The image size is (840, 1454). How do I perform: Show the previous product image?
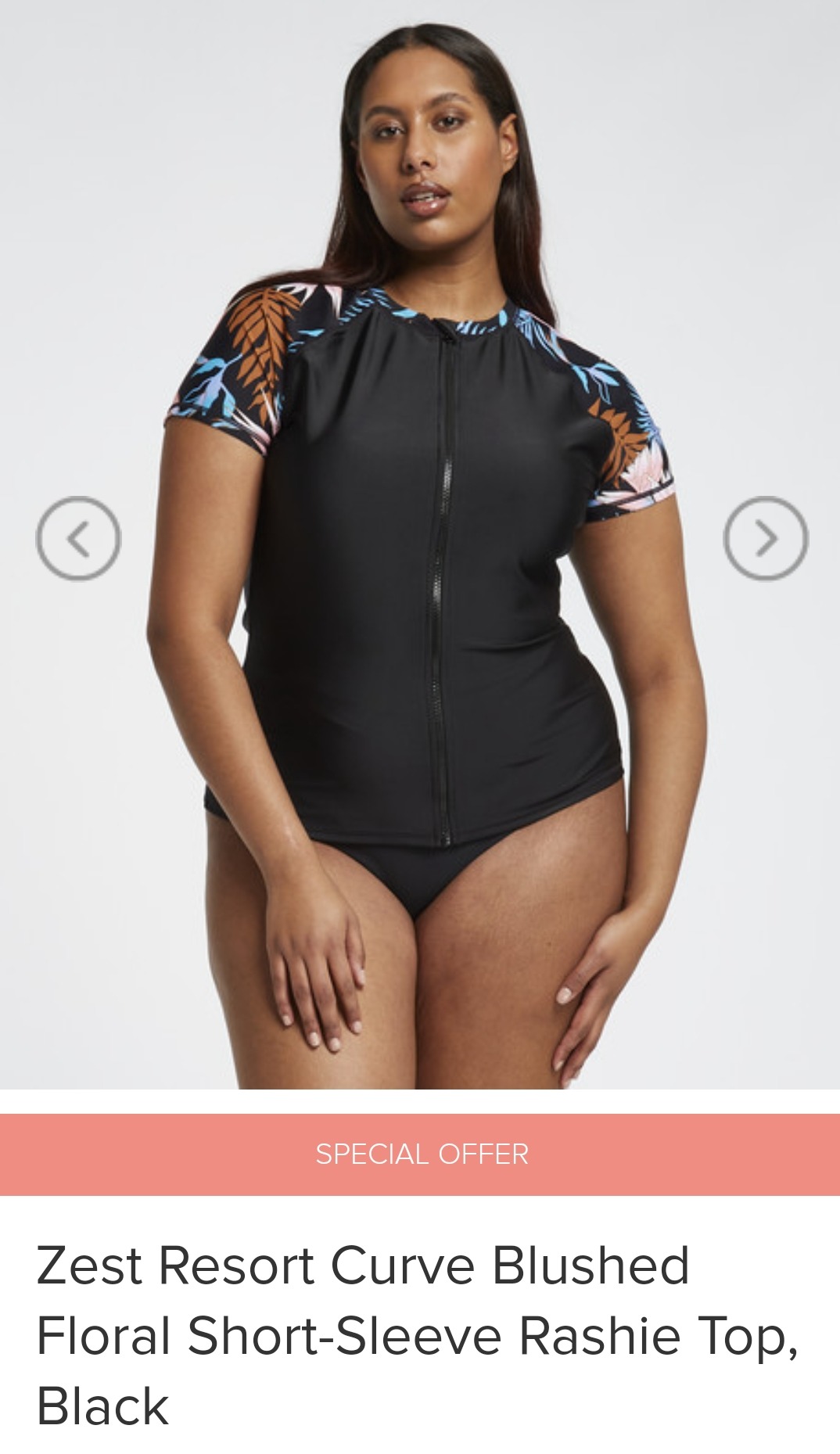(78, 538)
